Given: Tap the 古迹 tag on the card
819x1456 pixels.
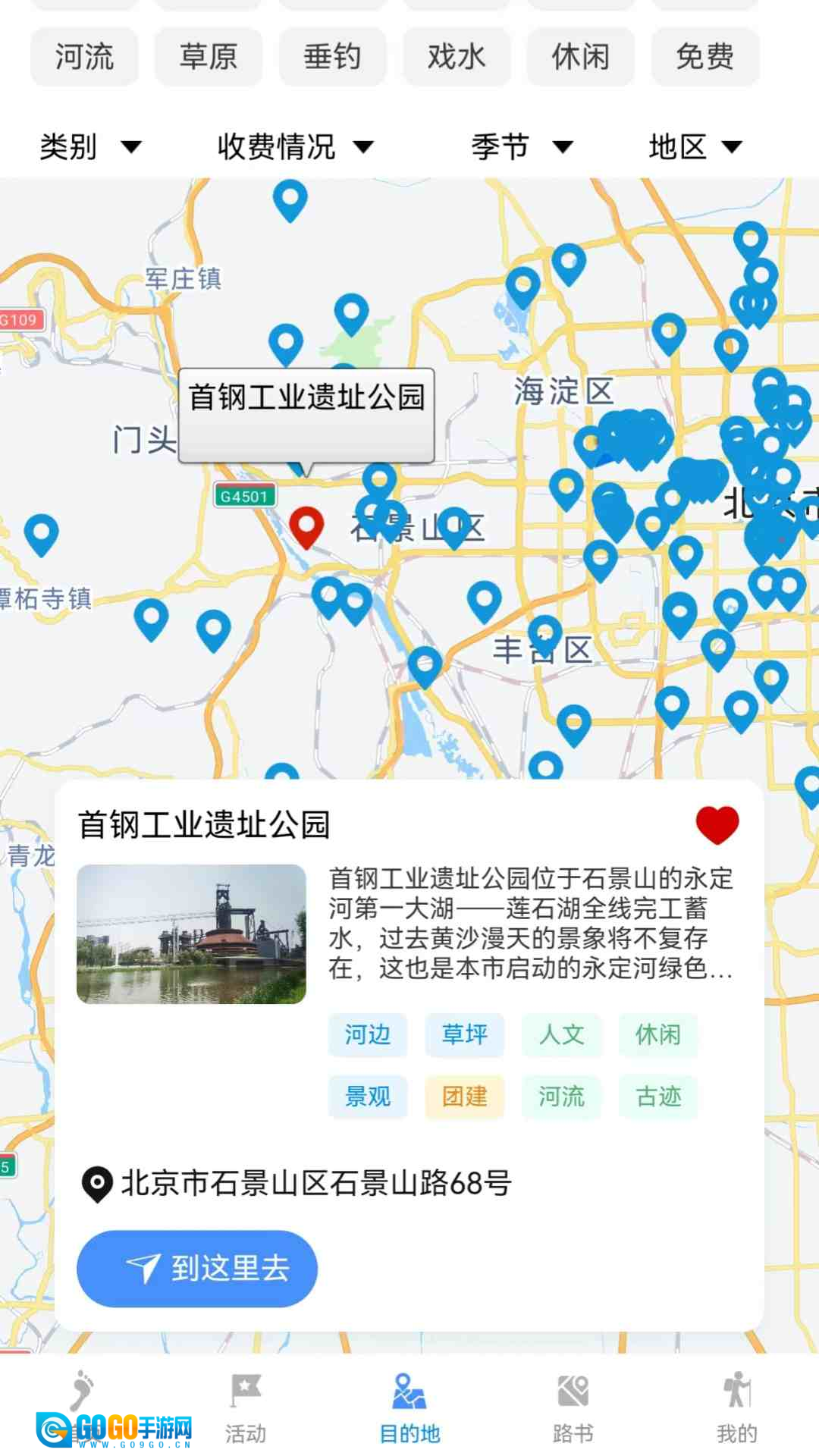Looking at the screenshot, I should coord(658,1097).
